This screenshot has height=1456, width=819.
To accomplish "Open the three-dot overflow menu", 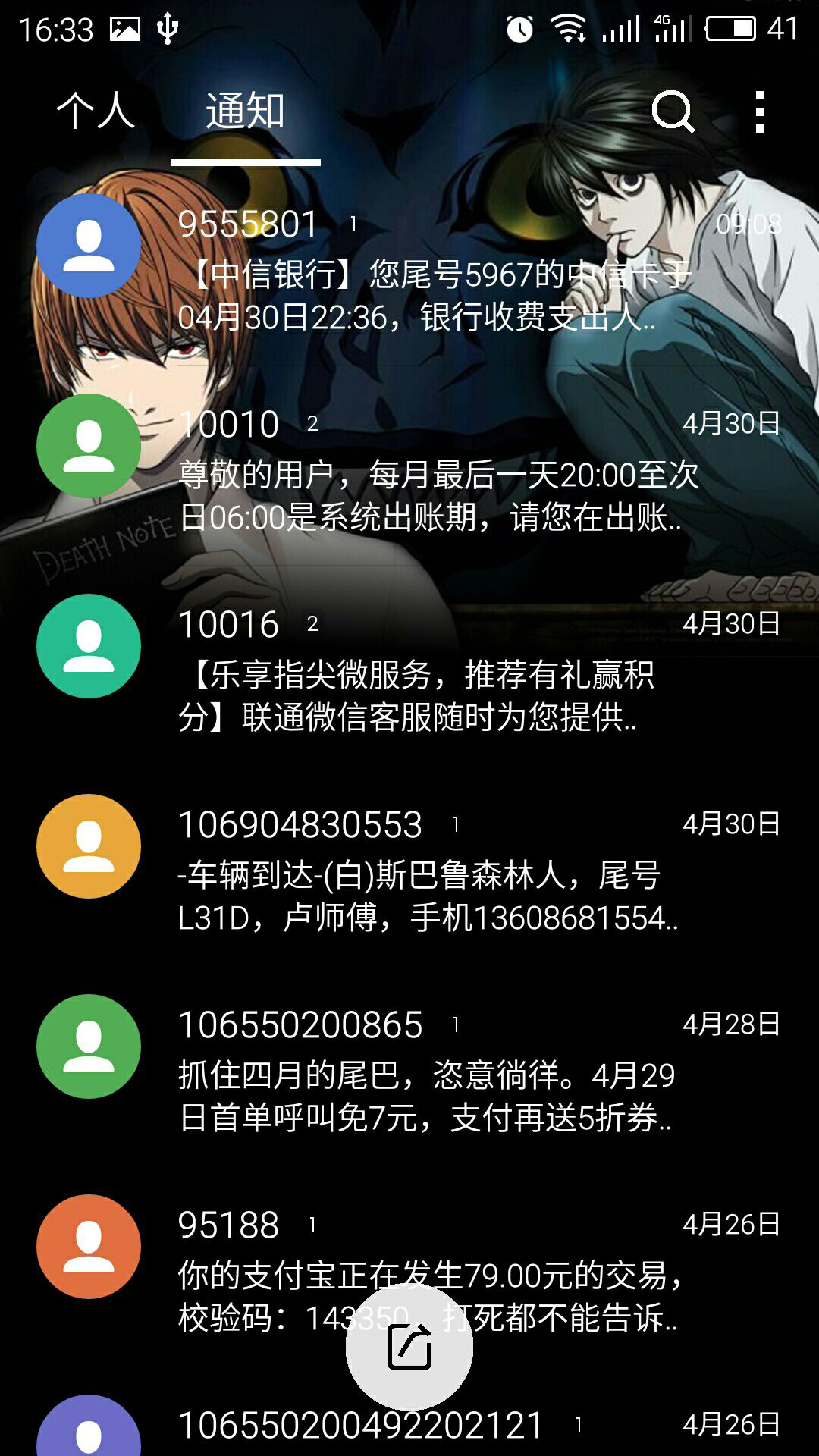I will [x=760, y=112].
